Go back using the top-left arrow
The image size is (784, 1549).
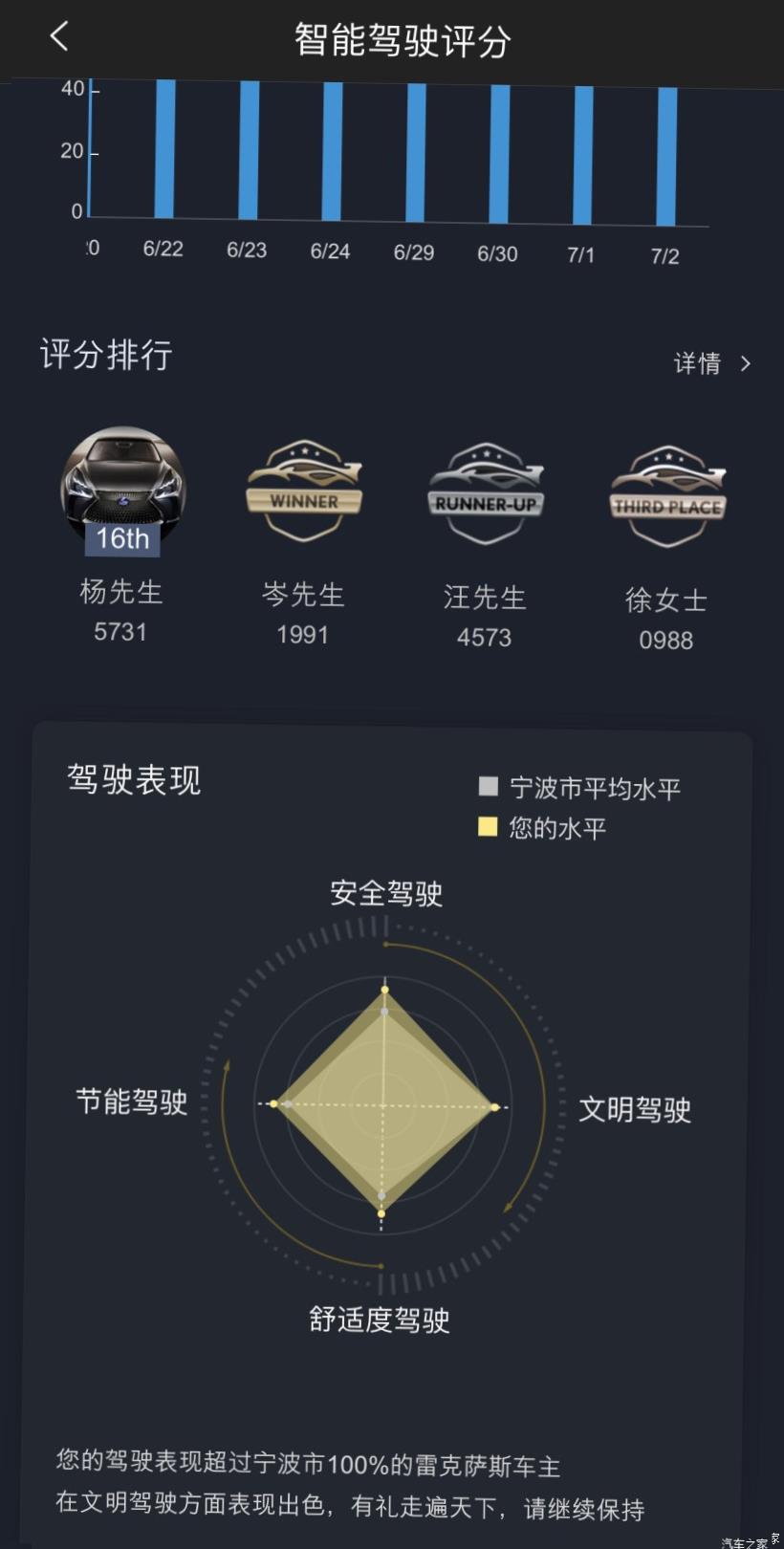59,37
